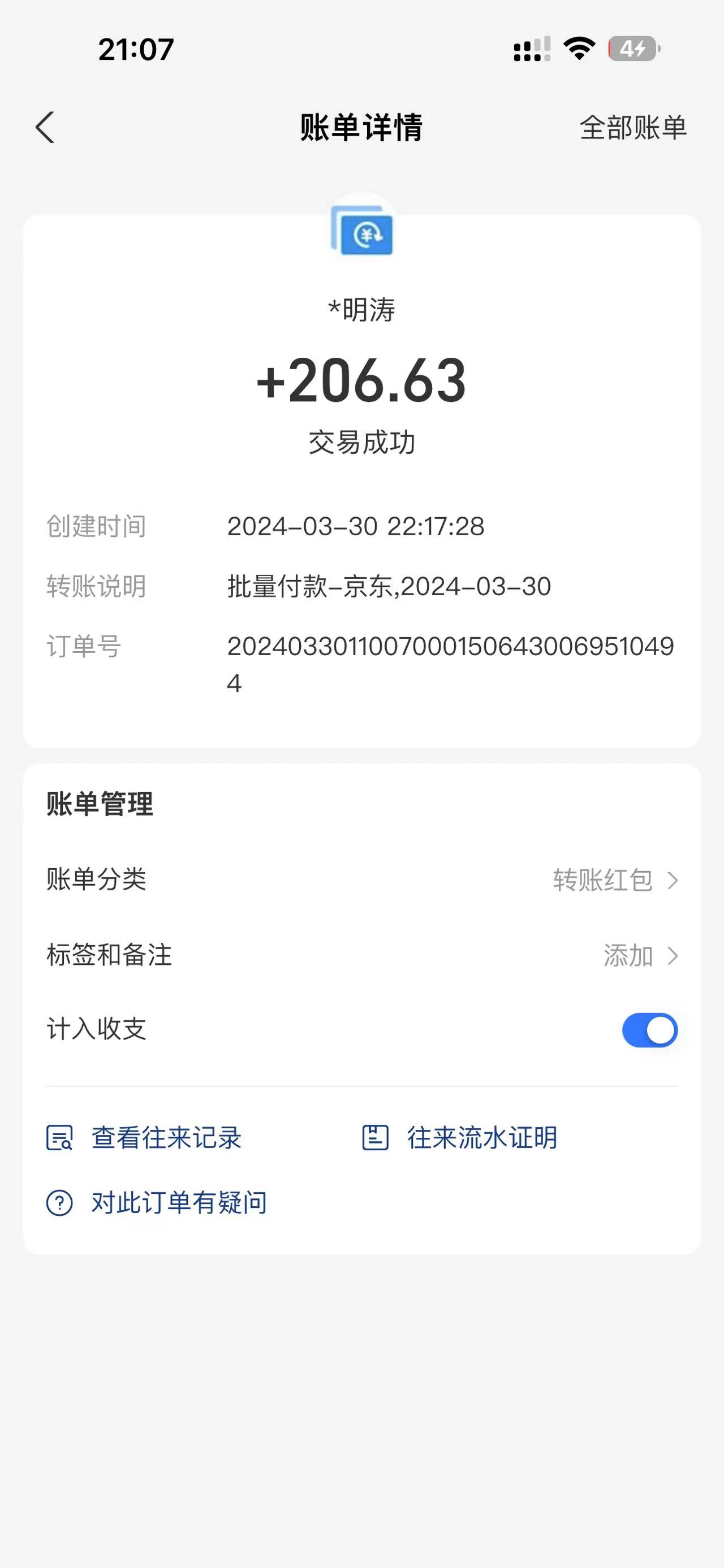This screenshot has height=1568, width=724.
Task: Tap 对此订单有疑问 for help
Action: 157,1203
